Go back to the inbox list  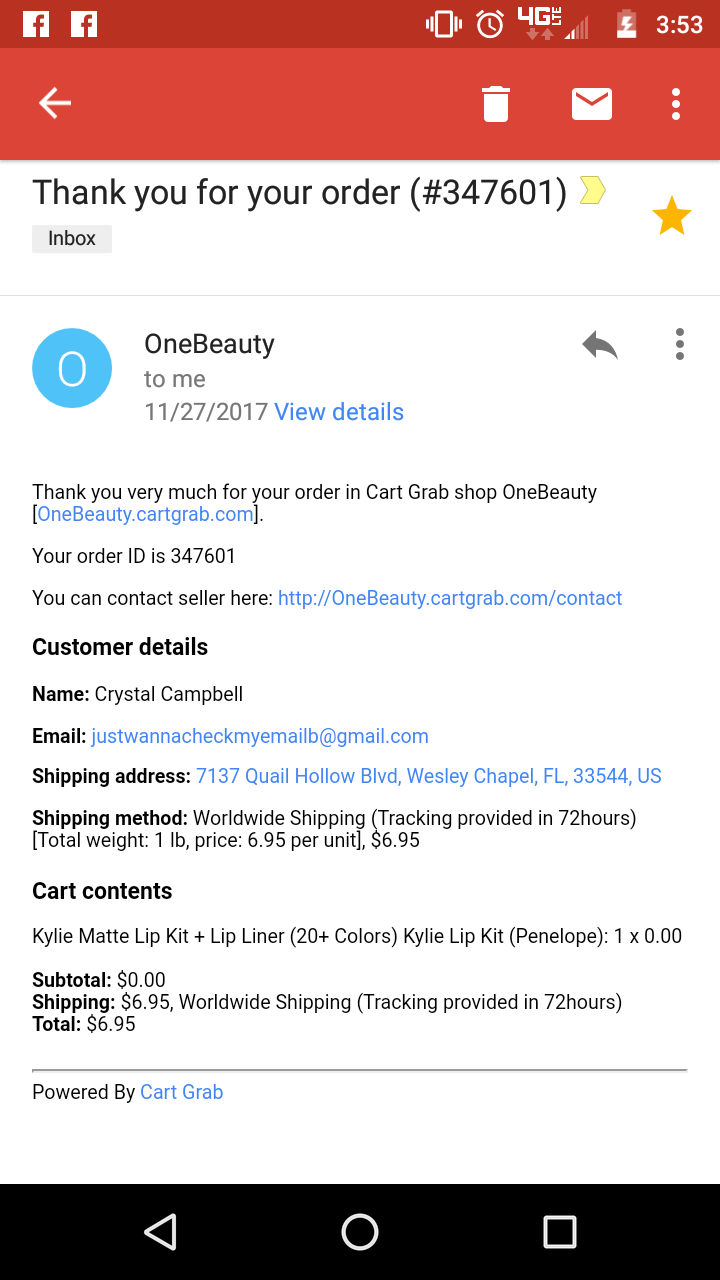(x=55, y=103)
